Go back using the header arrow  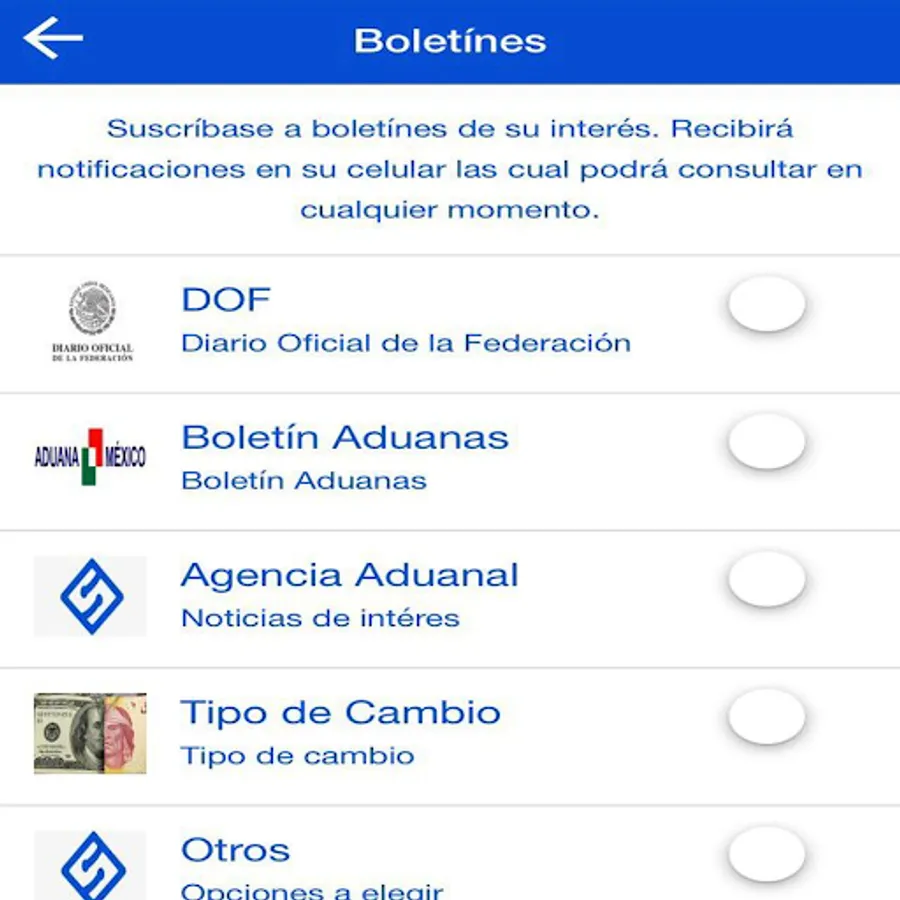point(53,38)
